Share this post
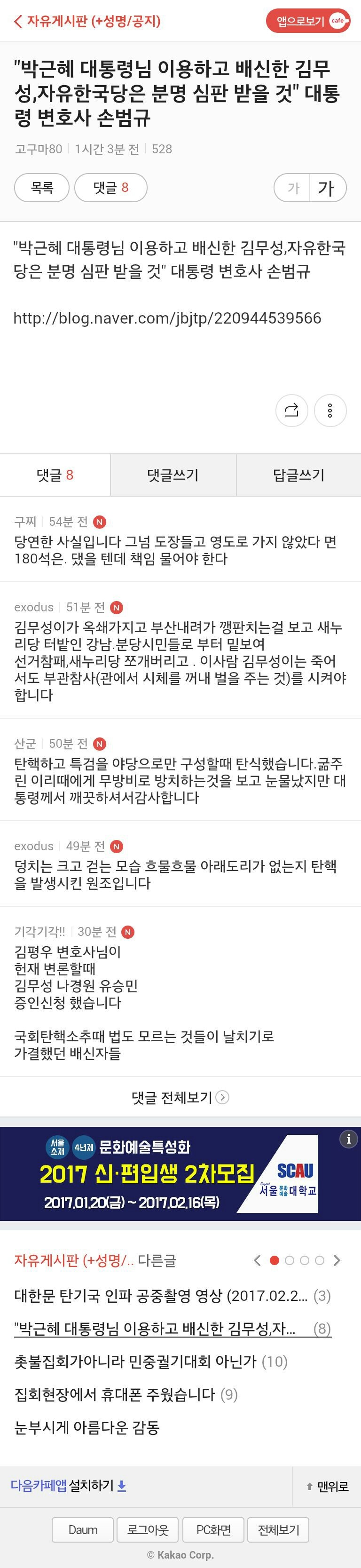The height and width of the screenshot is (1568, 361). click(291, 410)
